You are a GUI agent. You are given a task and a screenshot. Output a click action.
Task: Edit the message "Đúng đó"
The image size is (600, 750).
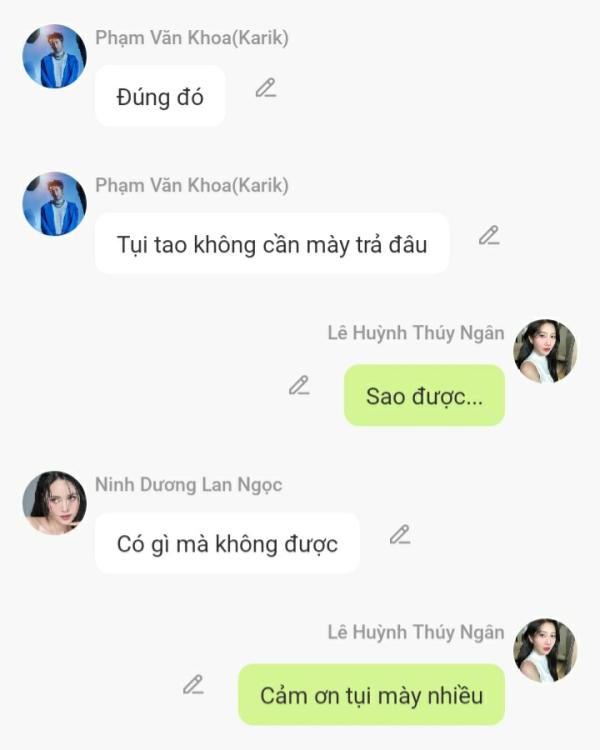[x=265, y=88]
